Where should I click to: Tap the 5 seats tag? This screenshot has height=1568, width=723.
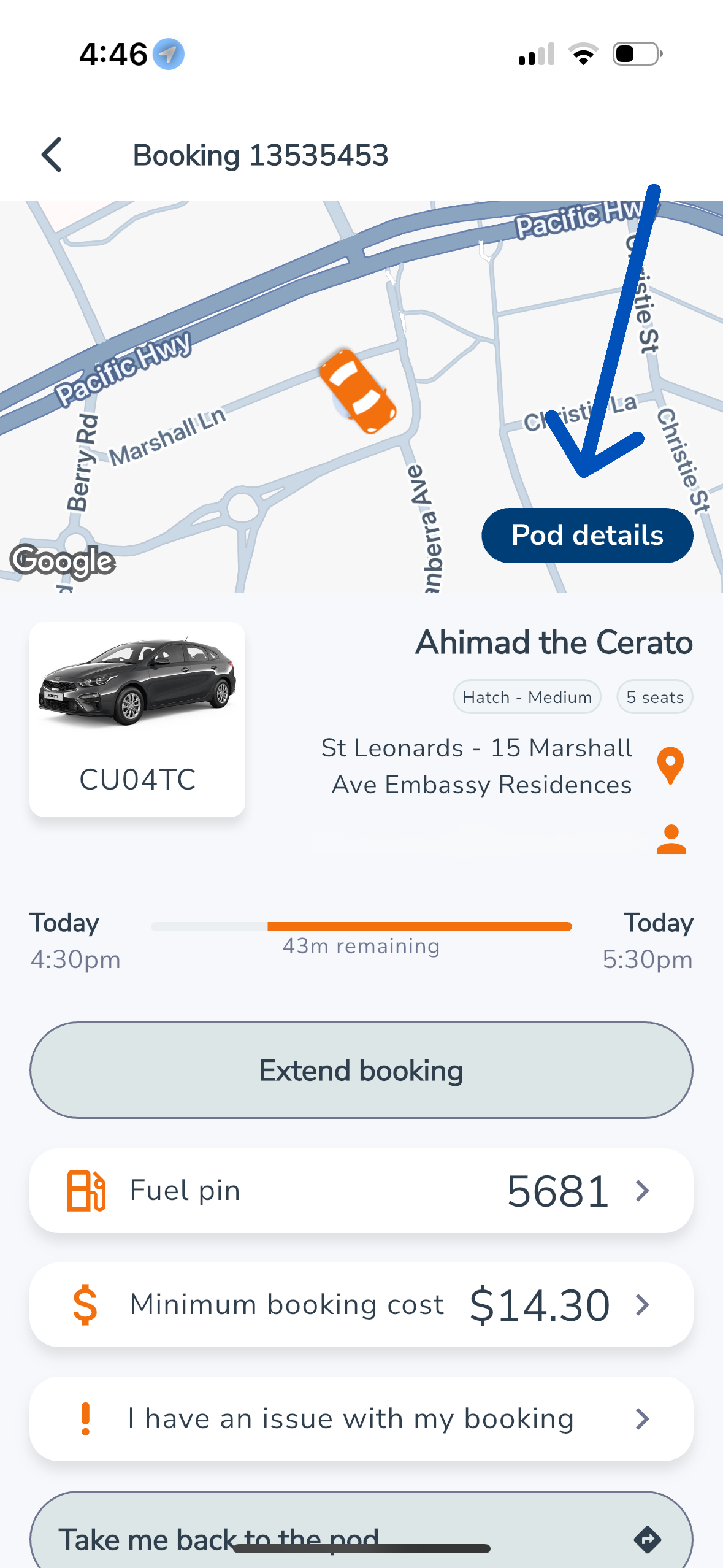[x=654, y=696]
